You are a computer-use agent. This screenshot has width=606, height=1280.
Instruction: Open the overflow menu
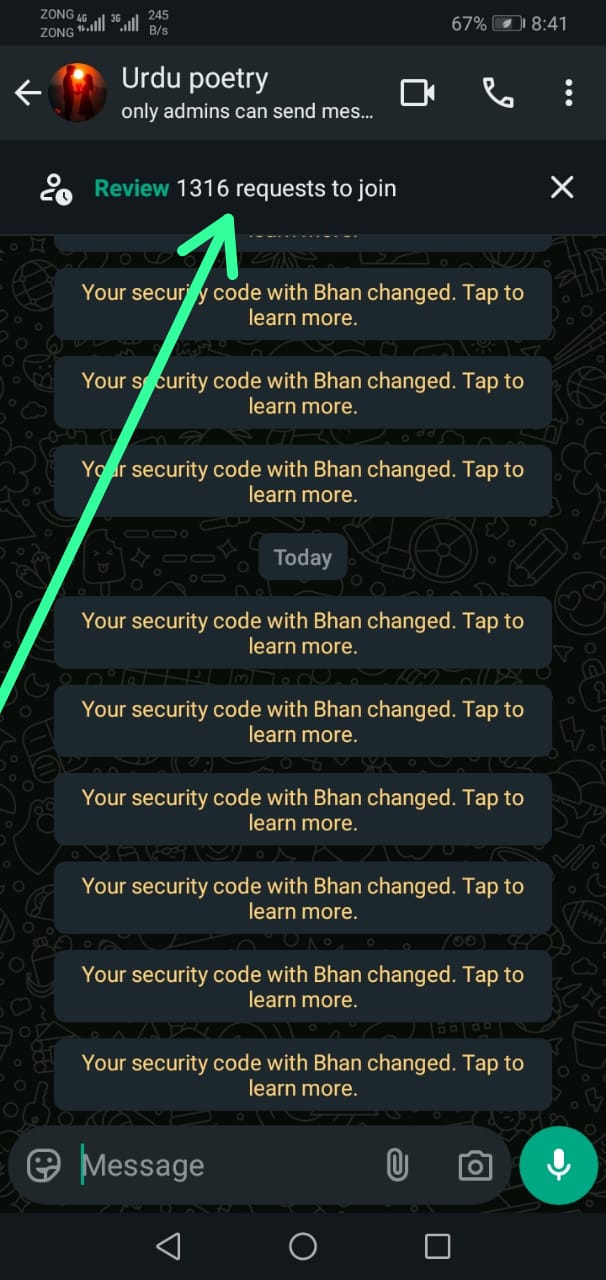pos(568,93)
